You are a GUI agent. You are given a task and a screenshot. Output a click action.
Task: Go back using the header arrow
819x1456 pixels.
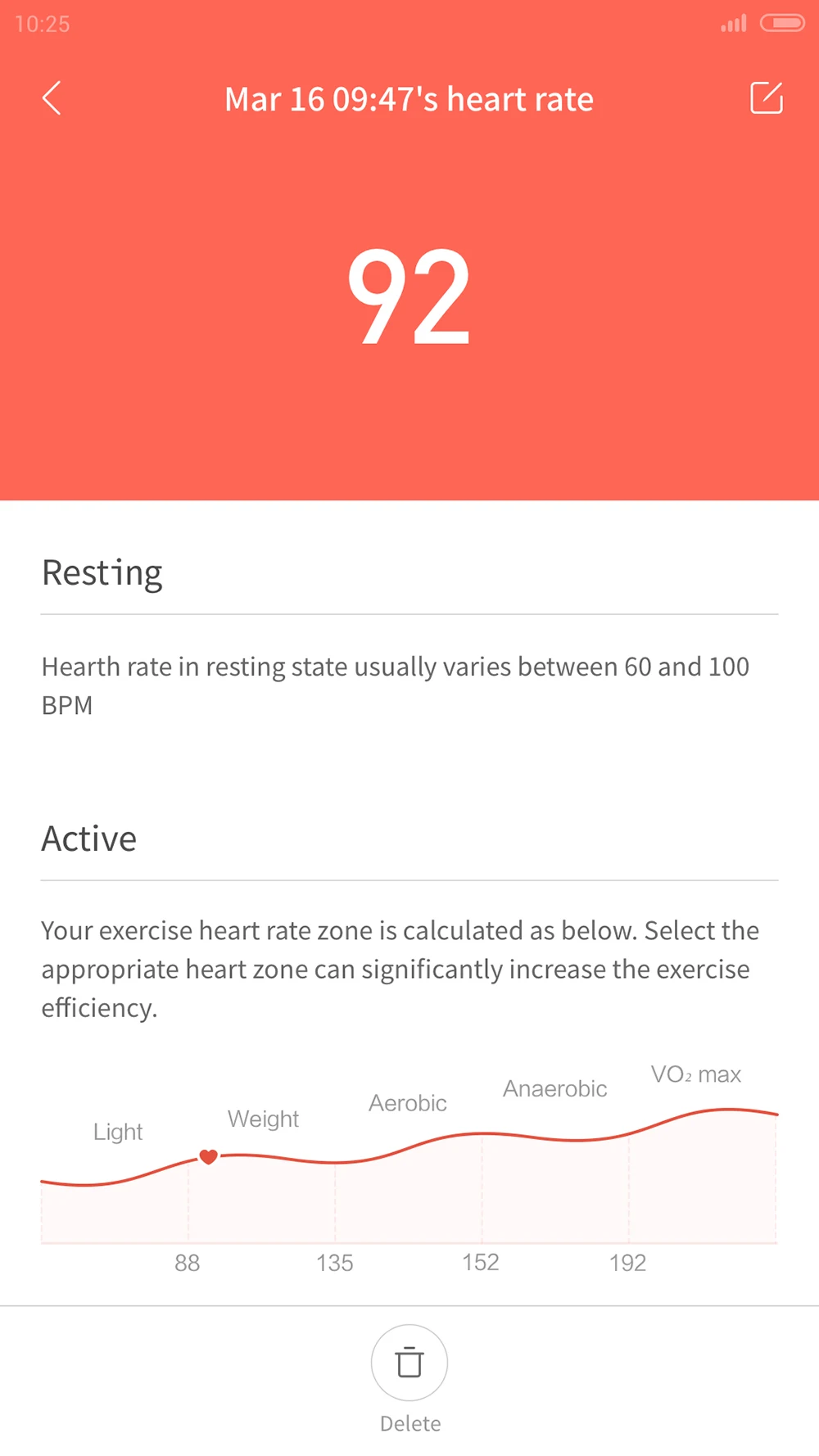pos(52,98)
